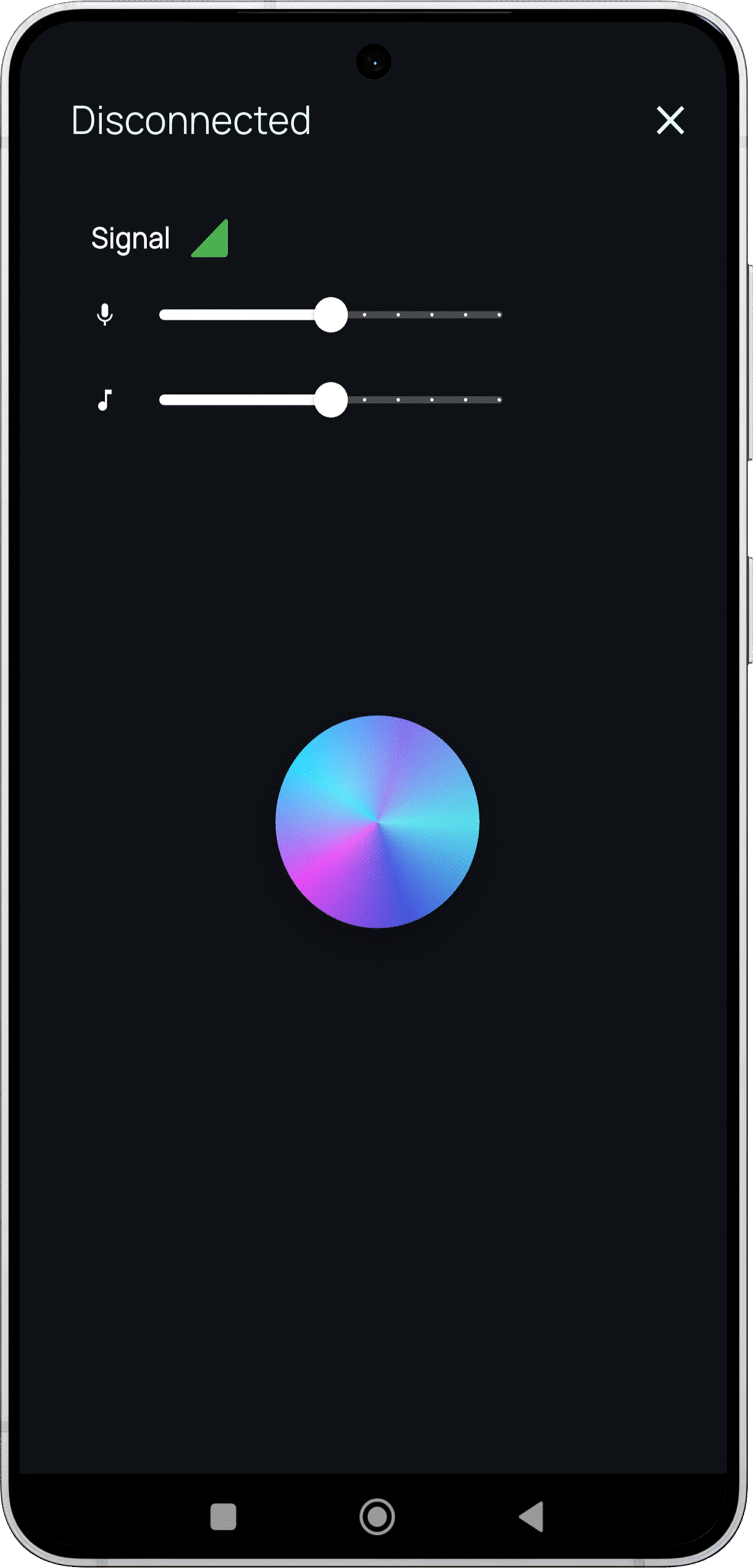Close the Disconnected screen
This screenshot has height=1568, width=753.
(x=670, y=120)
